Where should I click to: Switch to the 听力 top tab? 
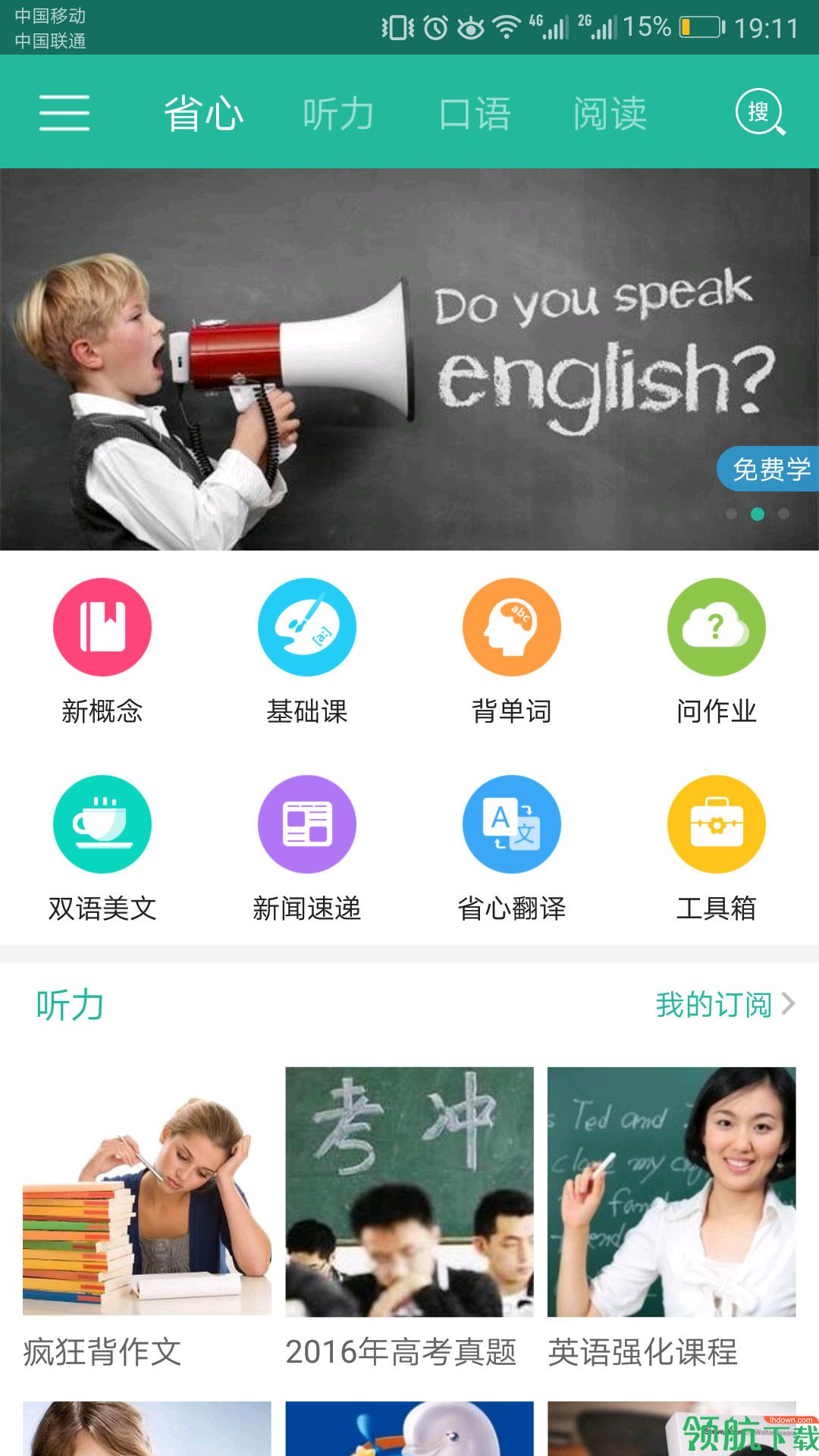(338, 114)
